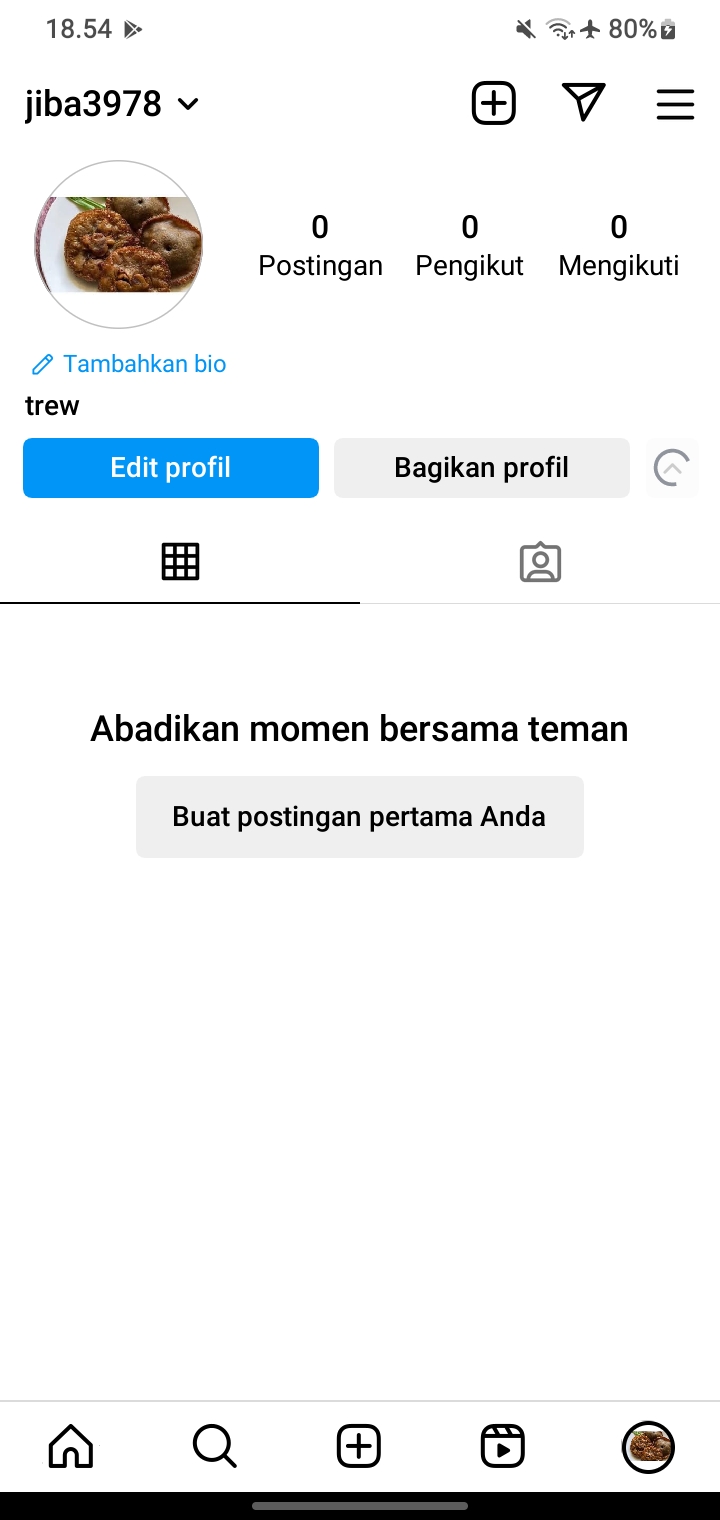Tap the create icon in the top bar
Screen dimensions: 720x1520
pos(493,104)
